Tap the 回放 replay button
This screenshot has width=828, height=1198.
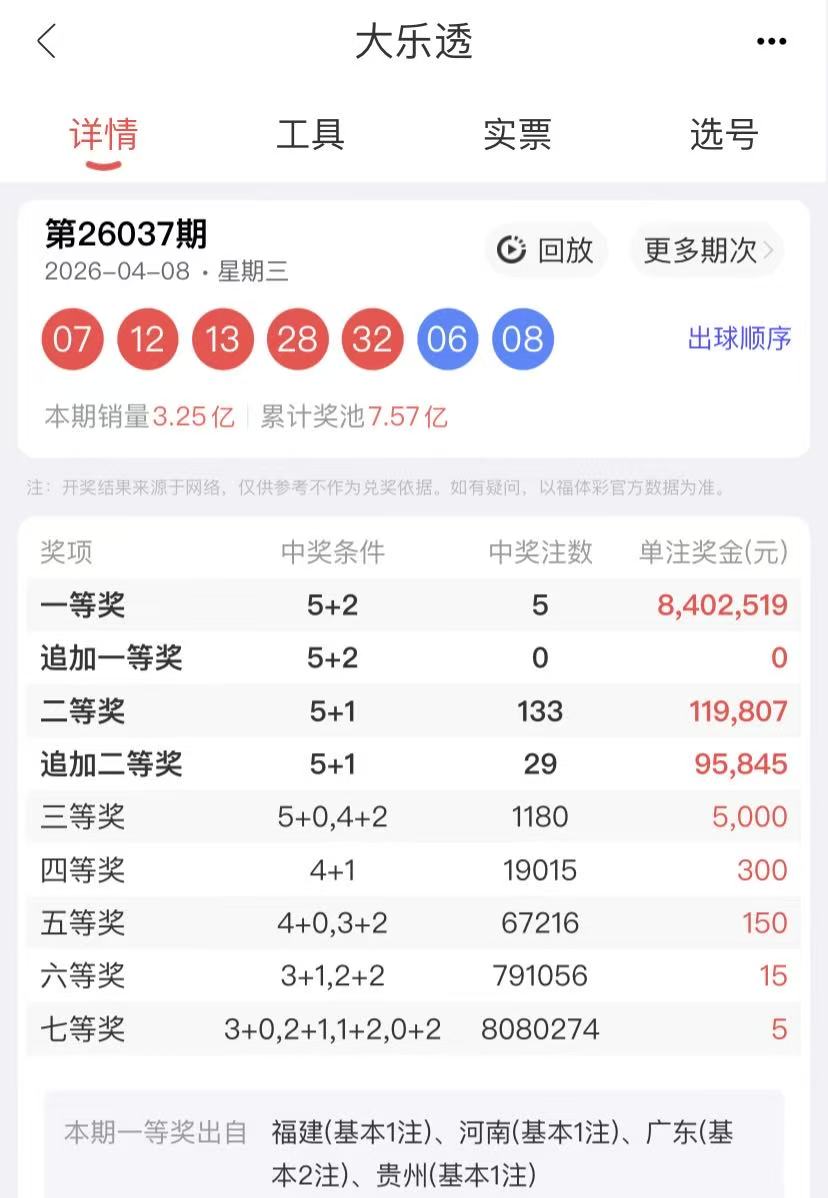pos(546,250)
